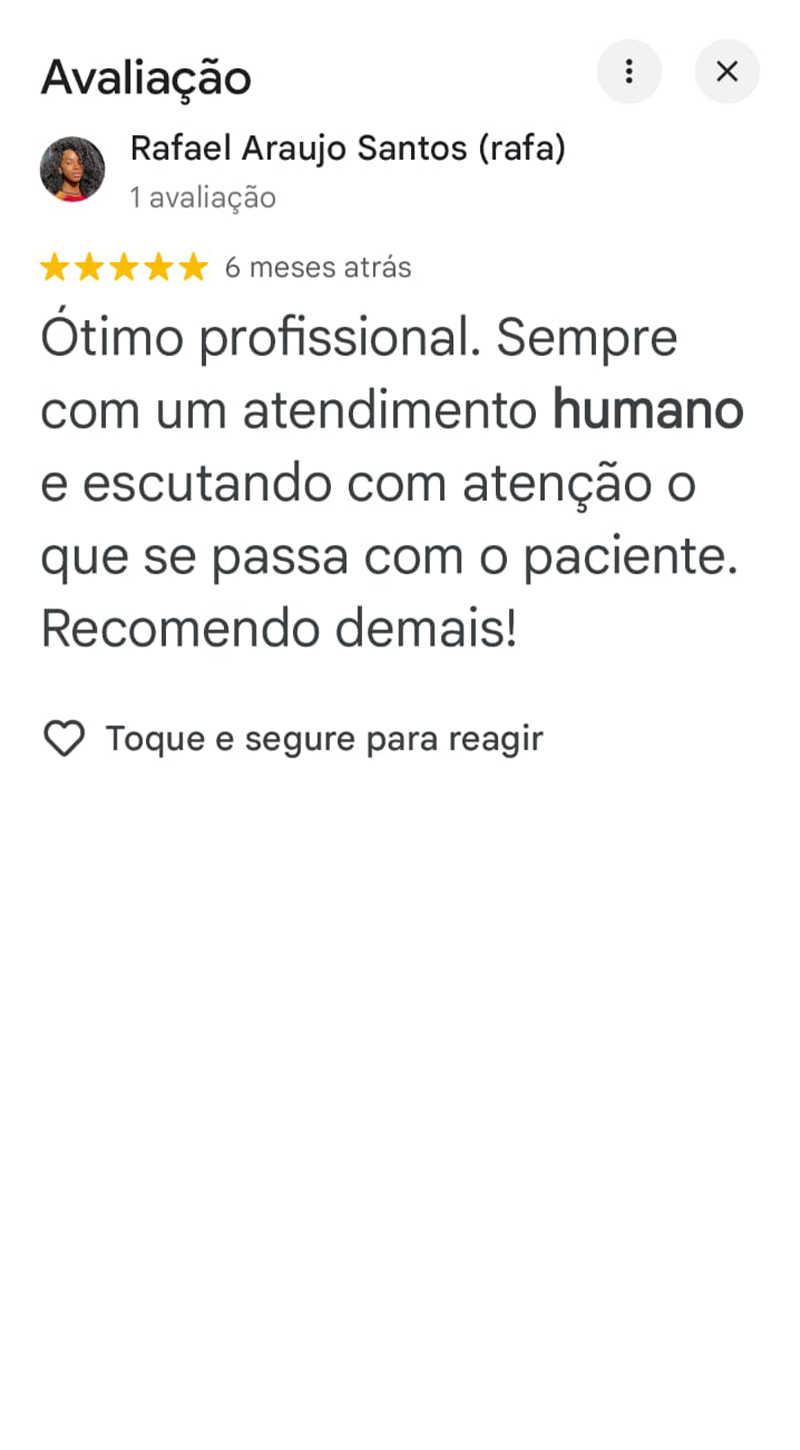
Task: Close the review overlay with the X icon
Action: coord(727,71)
